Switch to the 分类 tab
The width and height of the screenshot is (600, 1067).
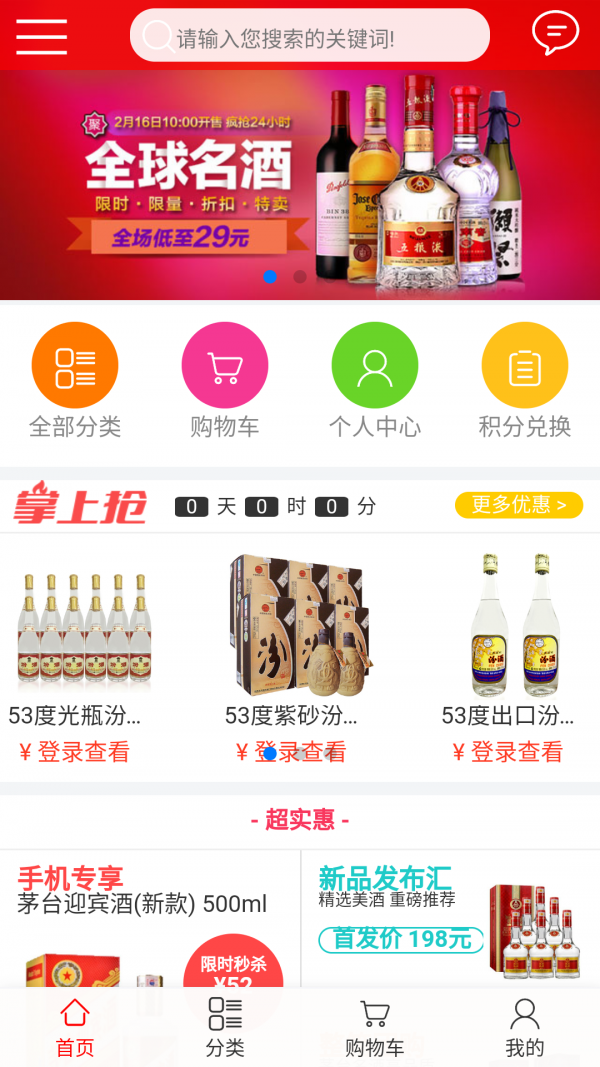coord(225,1028)
